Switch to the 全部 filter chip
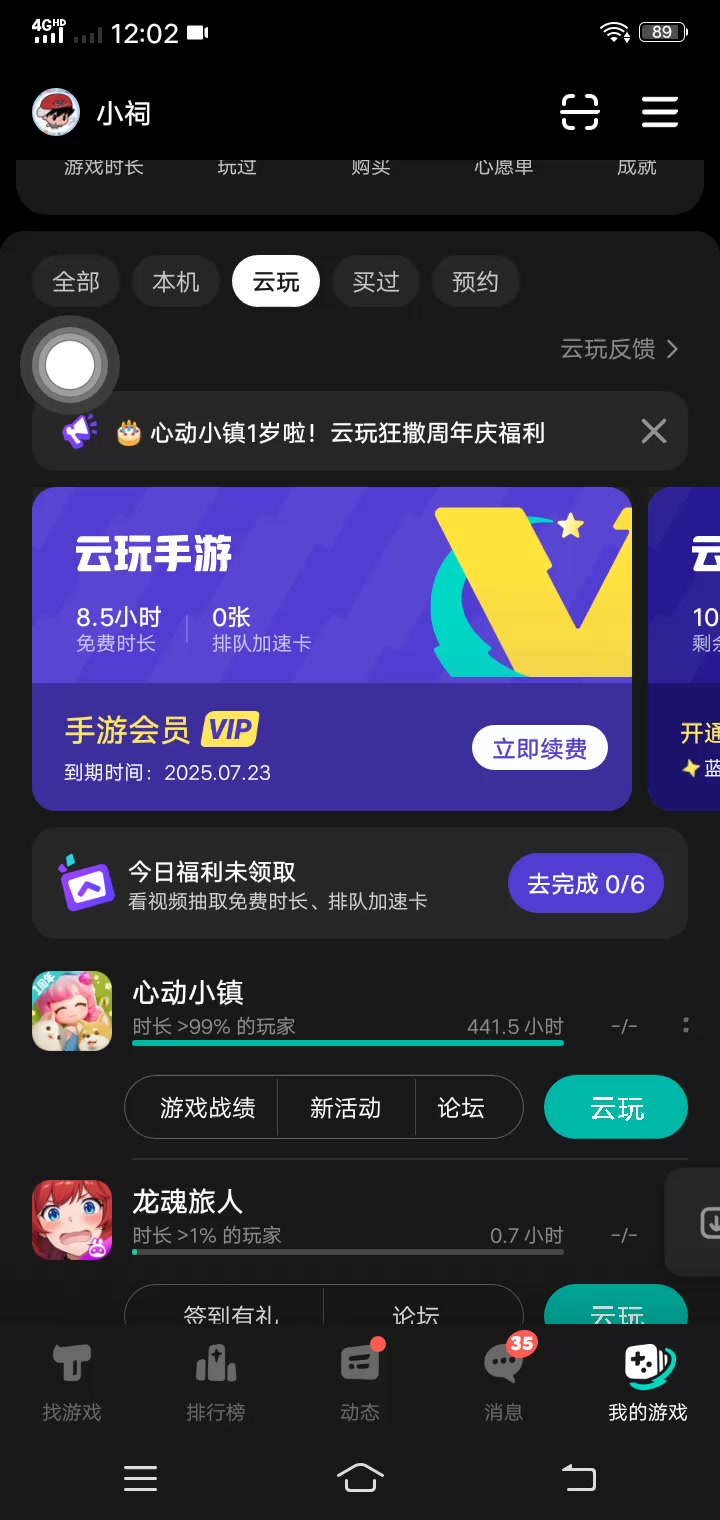The width and height of the screenshot is (720, 1520). pos(76,282)
